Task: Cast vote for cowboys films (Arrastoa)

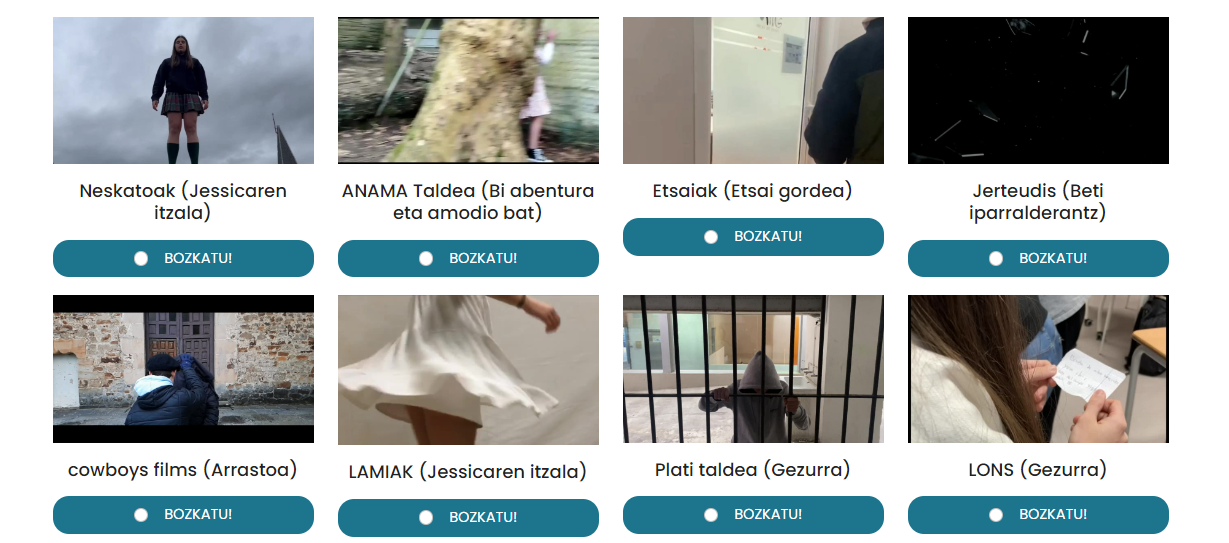Action: pos(183,515)
